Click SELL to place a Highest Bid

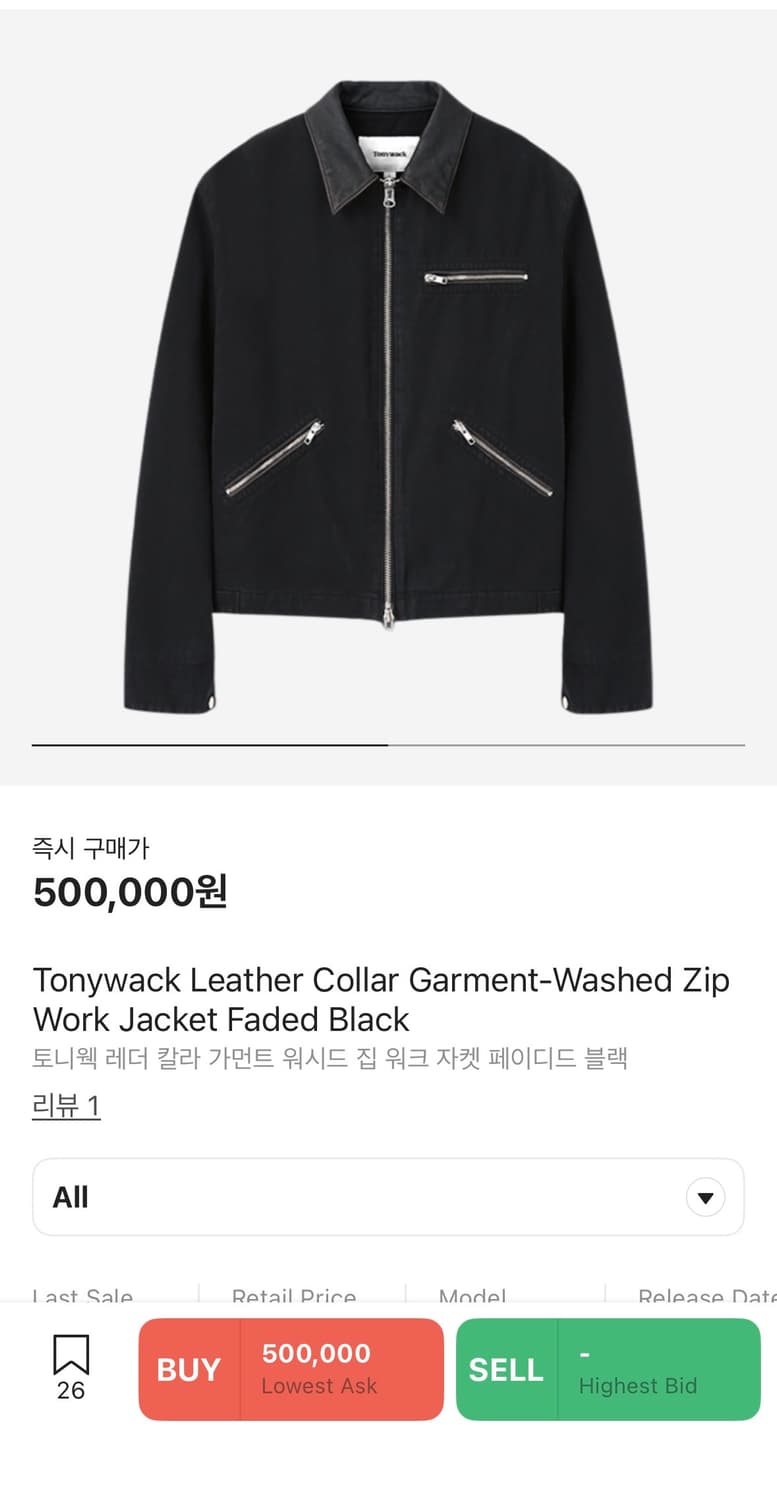[x=608, y=1370]
